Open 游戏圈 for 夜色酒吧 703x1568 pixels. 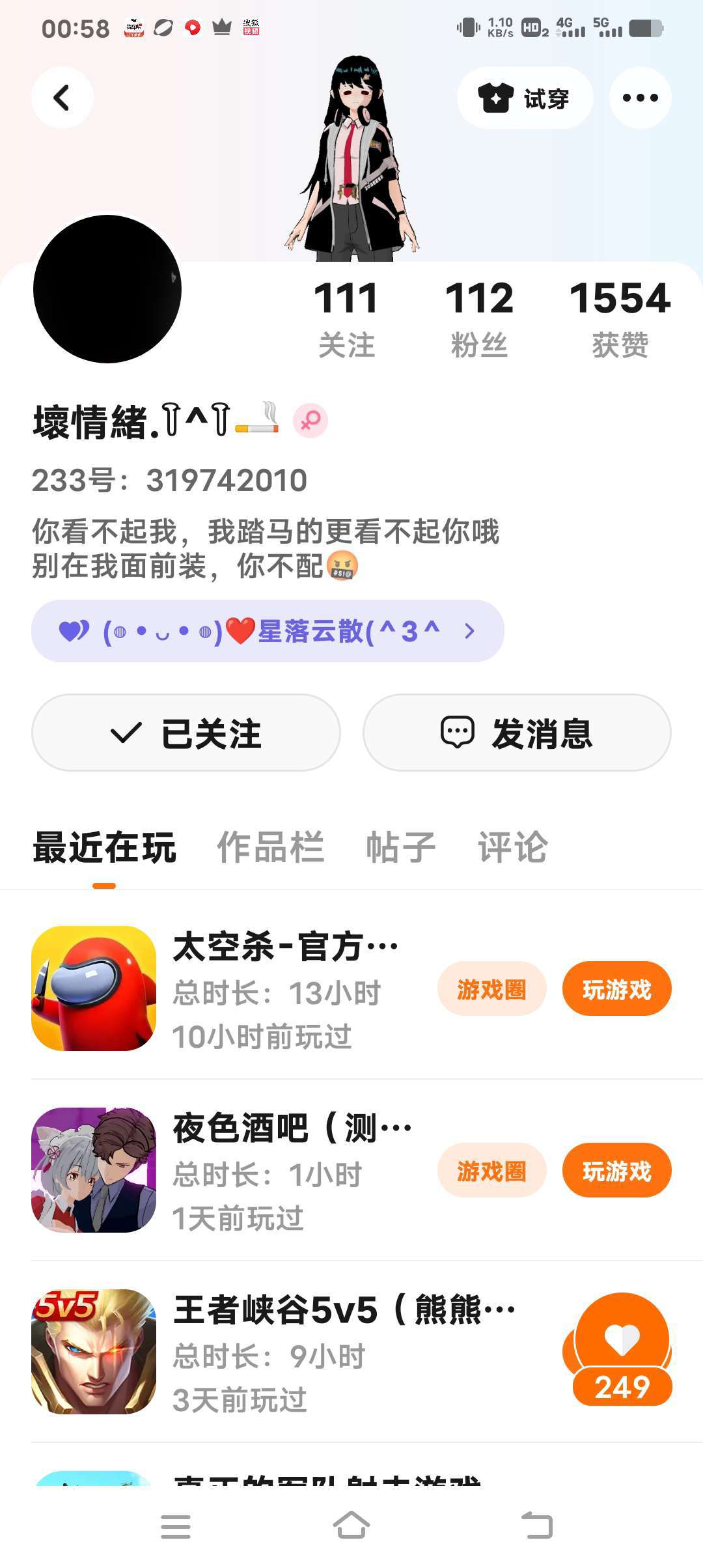pos(491,1171)
